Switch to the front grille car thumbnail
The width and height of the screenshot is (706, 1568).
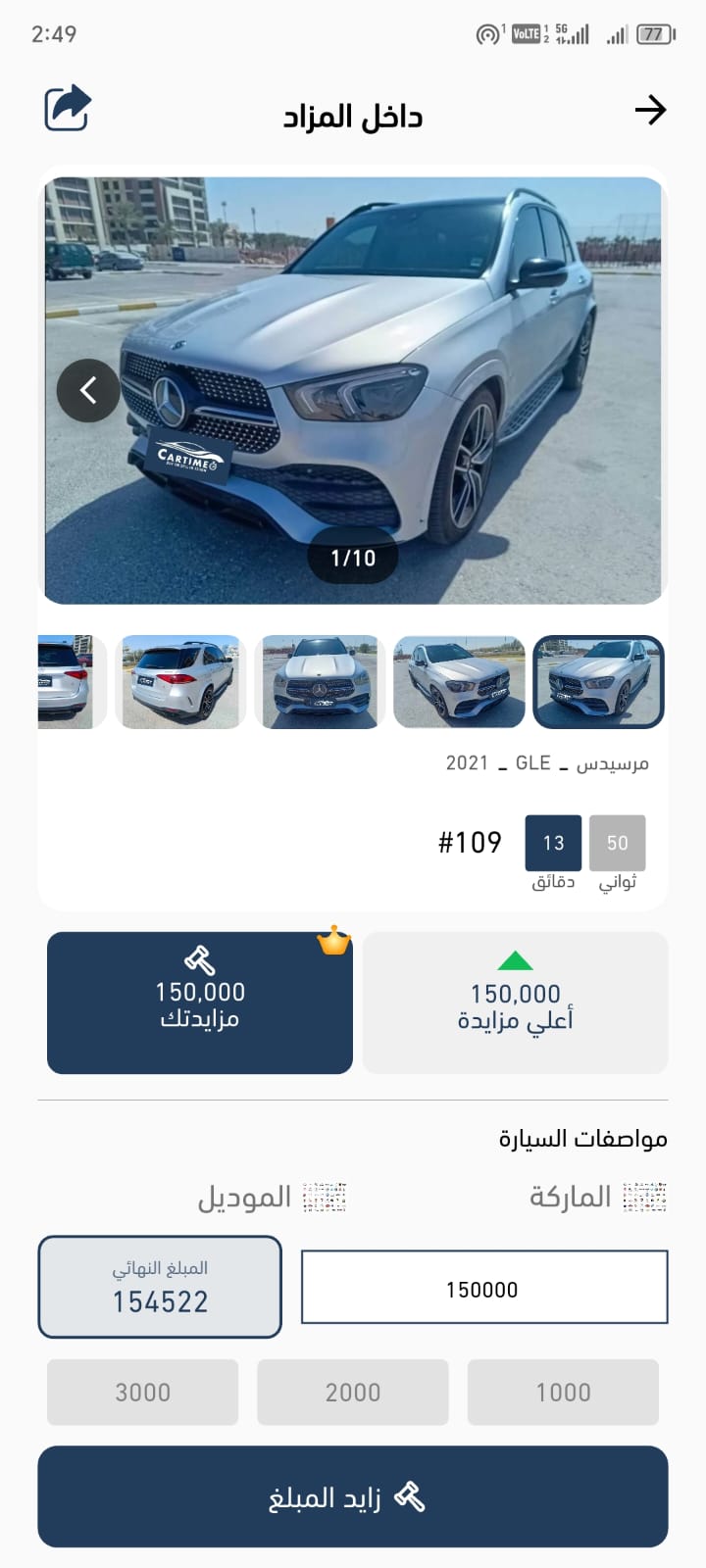pos(320,681)
